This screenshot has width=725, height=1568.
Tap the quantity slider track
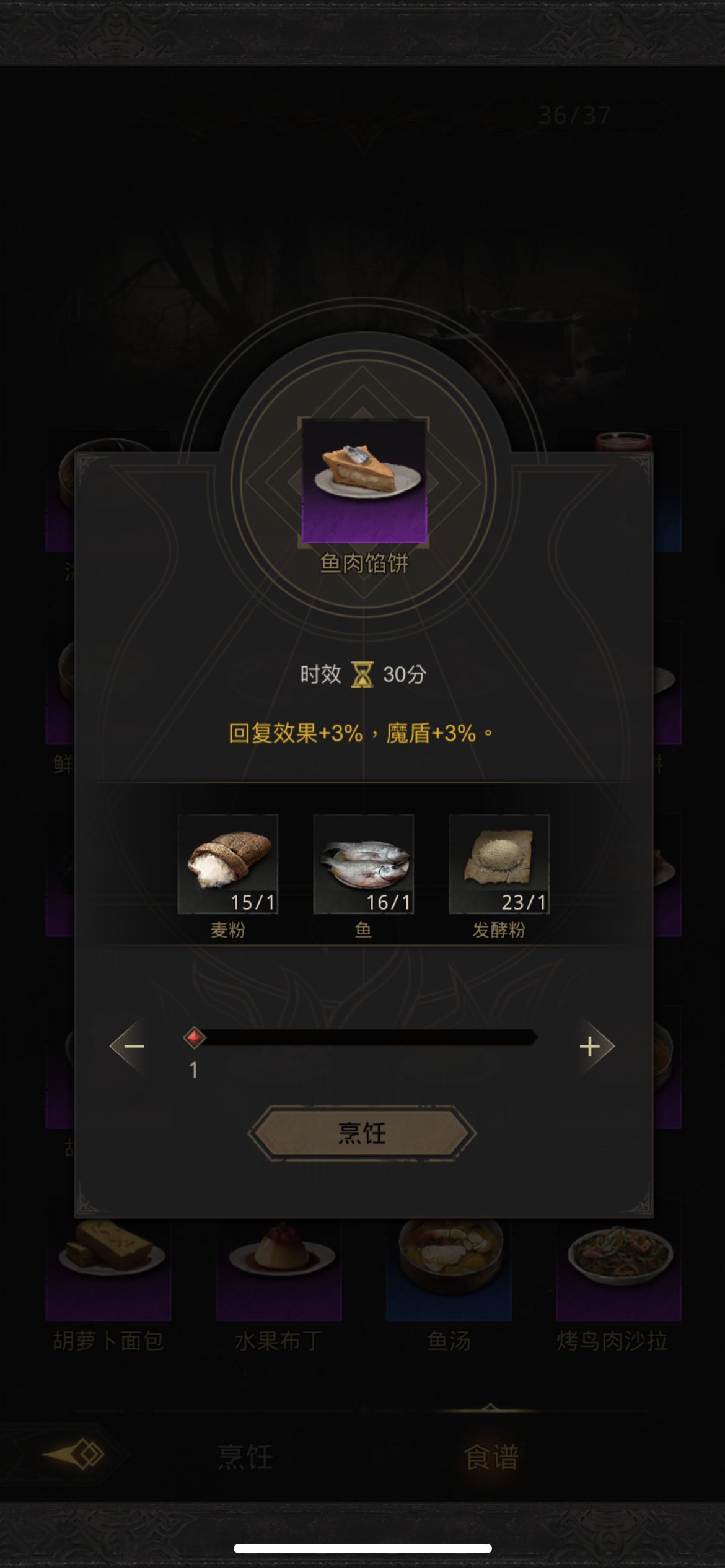[366, 1037]
